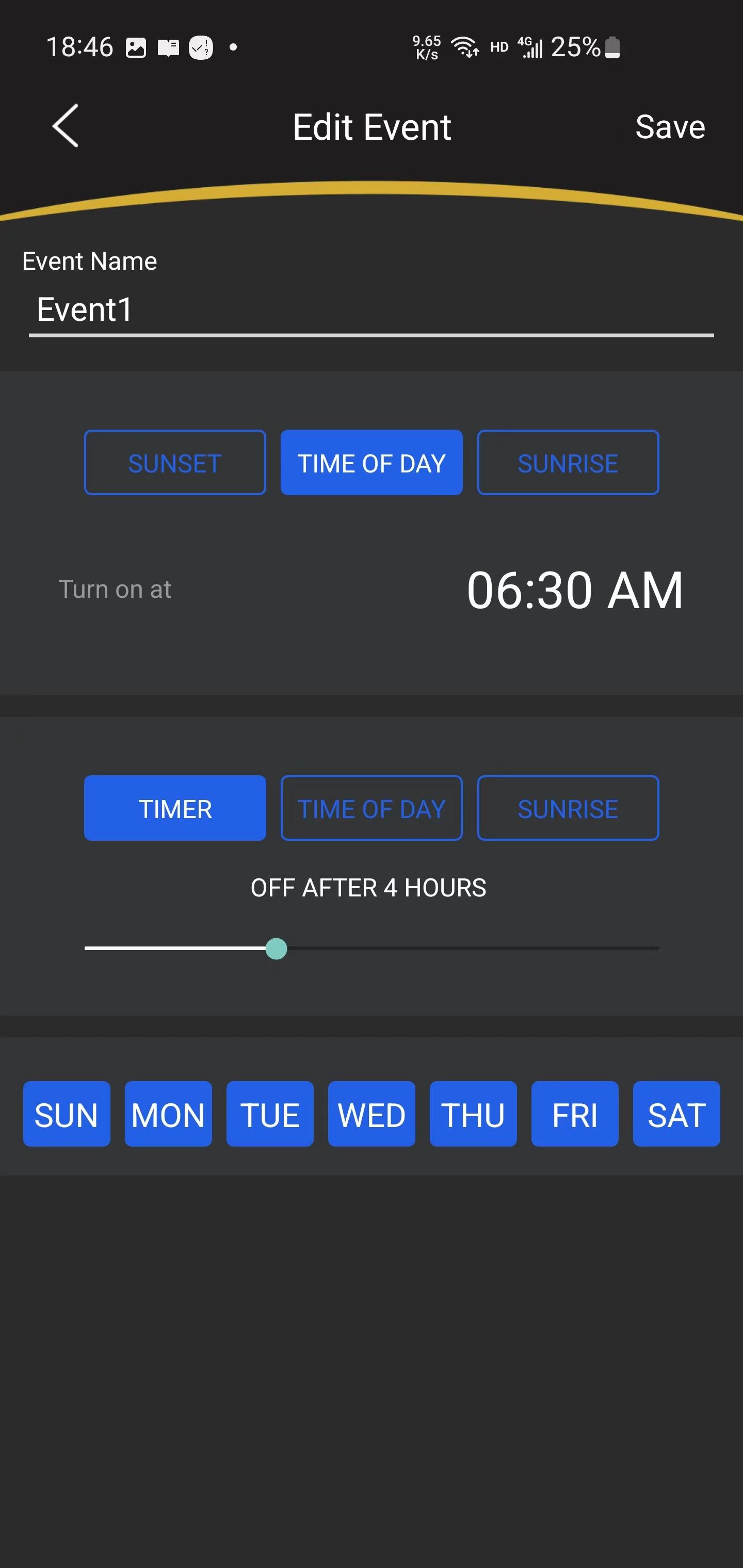Save the edited event
This screenshot has height=1568, width=743.
coord(670,127)
